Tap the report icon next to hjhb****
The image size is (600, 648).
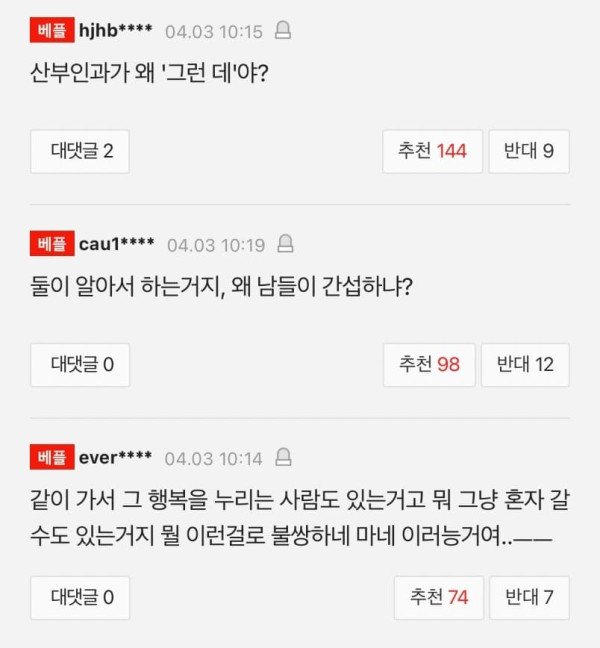point(283,31)
